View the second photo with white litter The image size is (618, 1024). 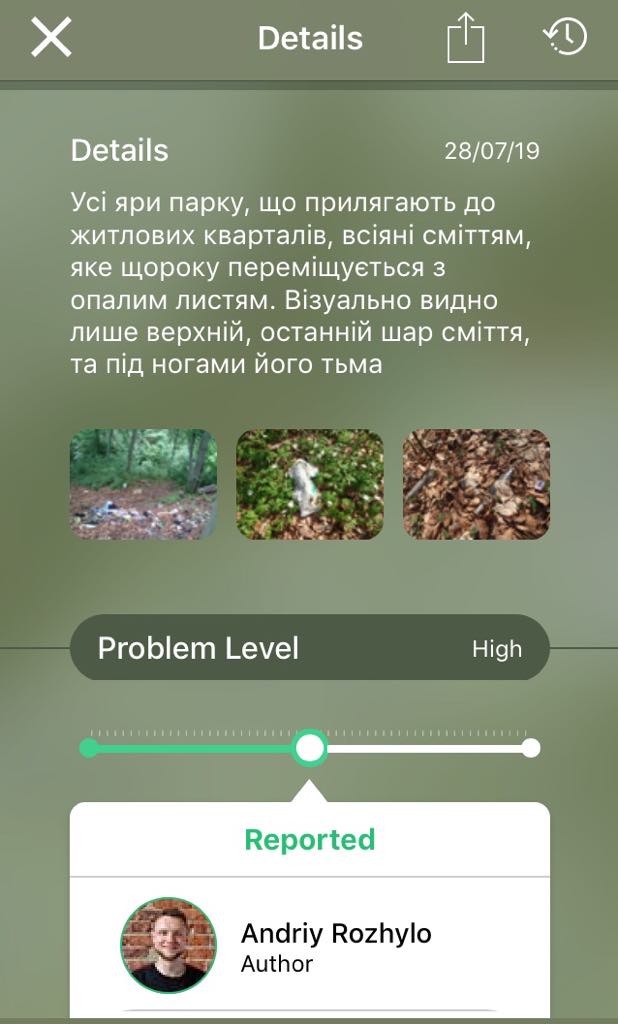point(310,485)
